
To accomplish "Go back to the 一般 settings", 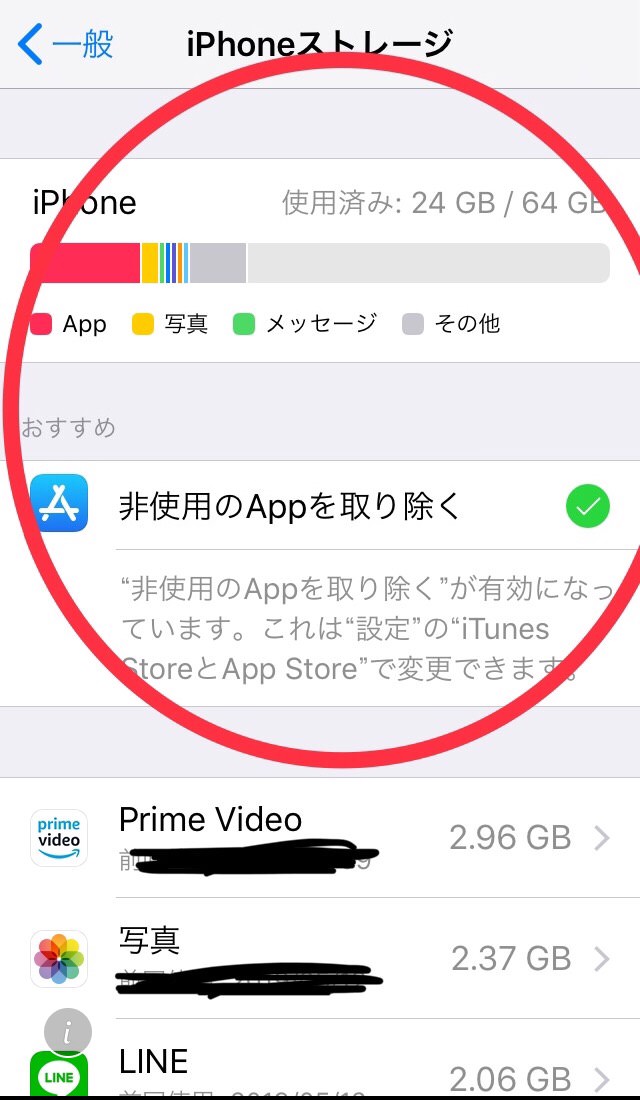I will [66, 45].
